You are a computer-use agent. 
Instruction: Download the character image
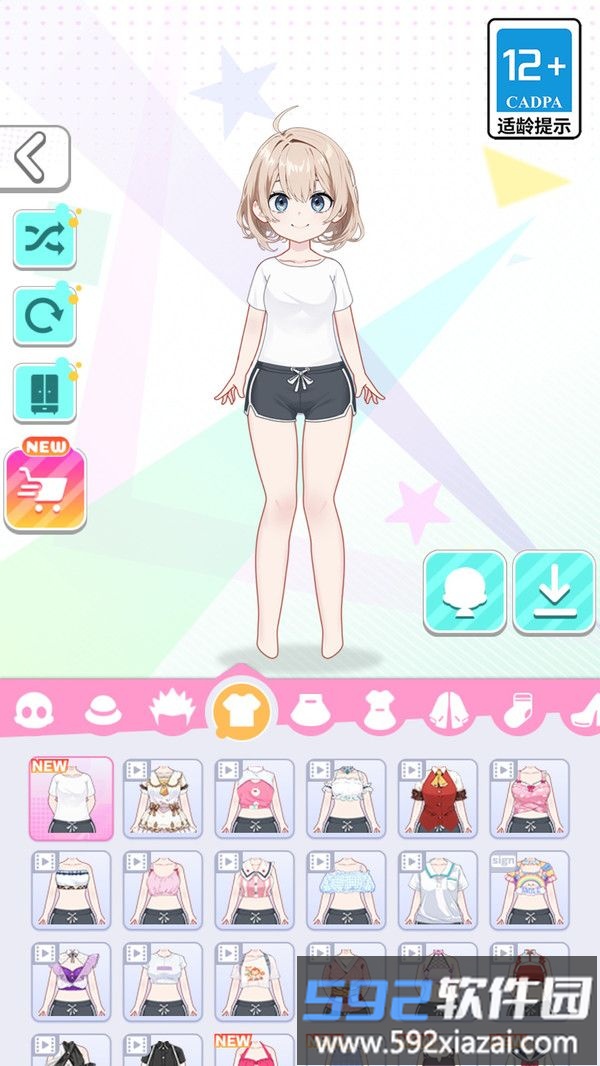[553, 591]
